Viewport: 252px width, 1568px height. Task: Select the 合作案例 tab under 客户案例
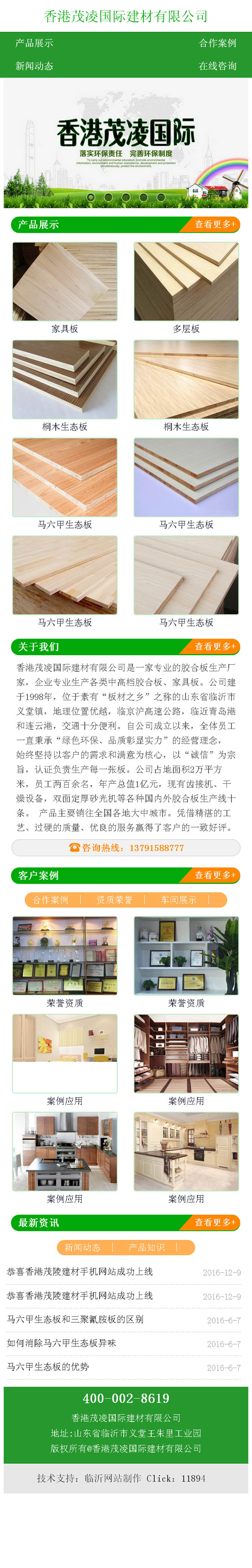[50, 900]
